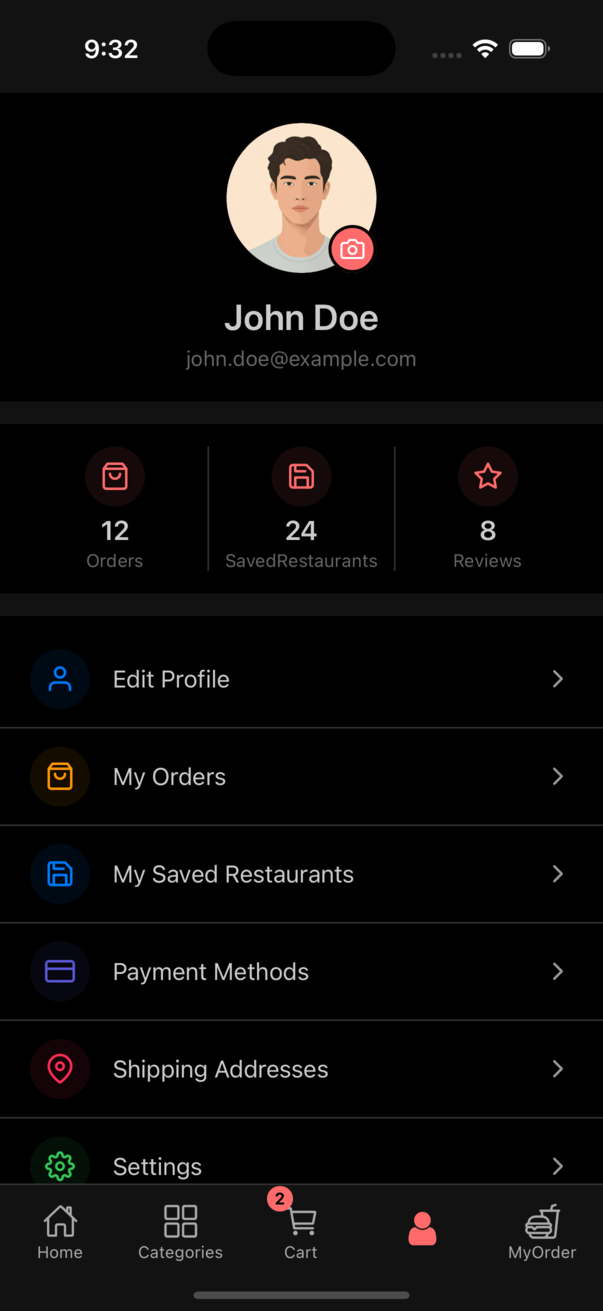Screen dimensions: 603x1311
Task: Switch to the MyOrder tab
Action: click(x=542, y=1233)
